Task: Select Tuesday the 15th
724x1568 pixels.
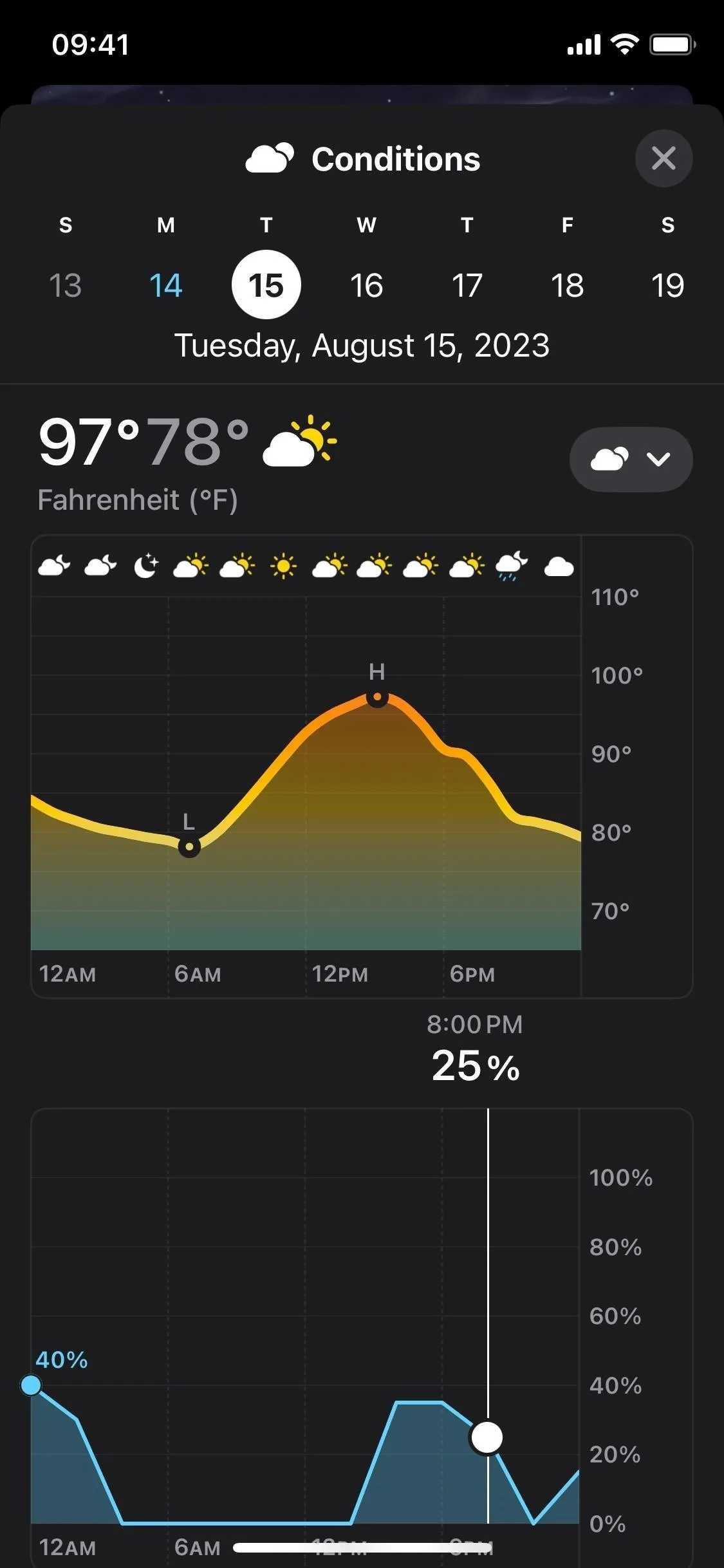Action: (x=266, y=285)
